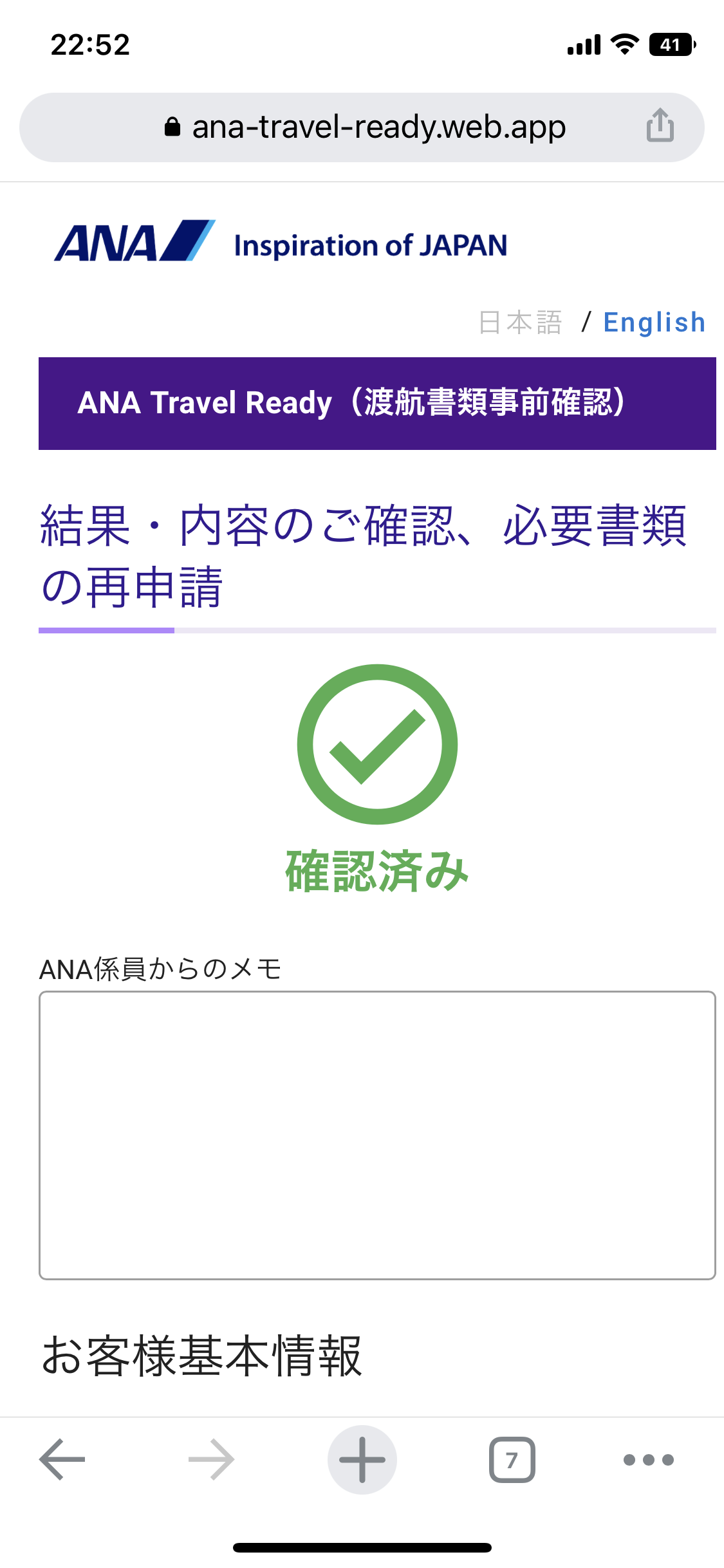The image size is (724, 1568).
Task: Tap the ANA係員からのメモ text box
Action: (377, 1135)
